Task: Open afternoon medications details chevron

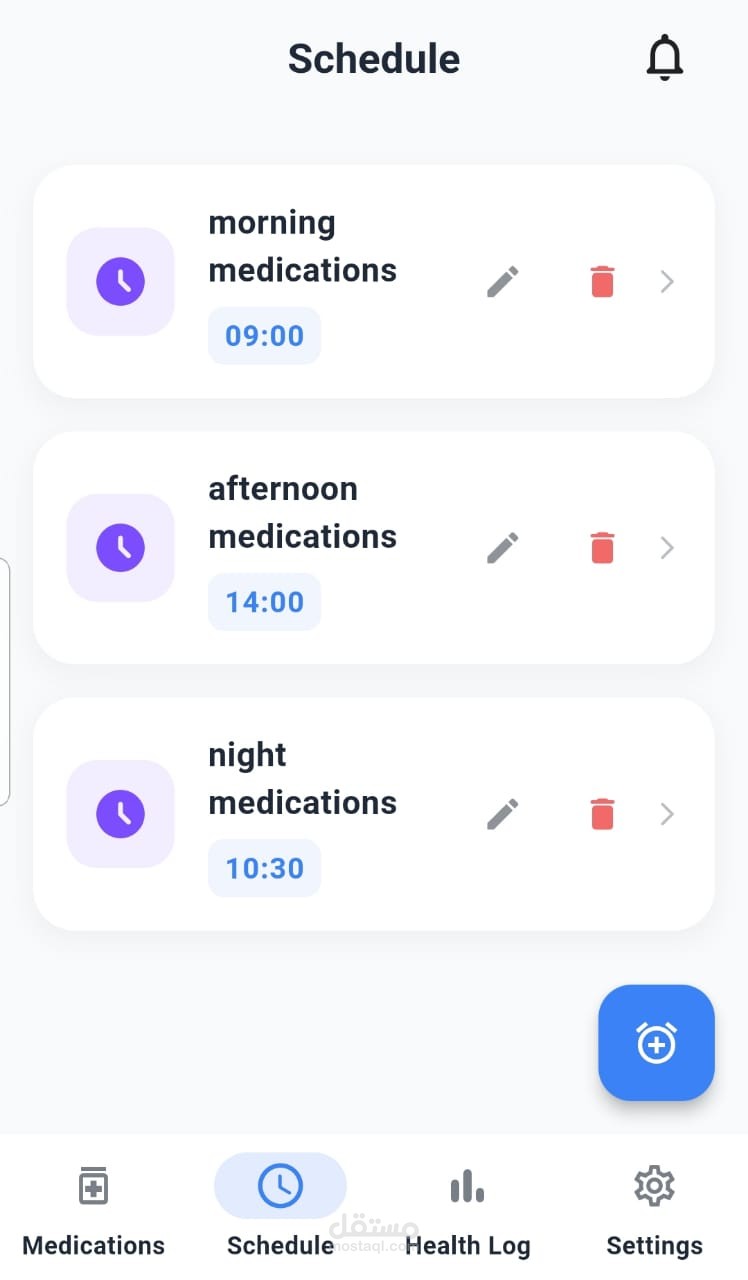Action: 667,548
